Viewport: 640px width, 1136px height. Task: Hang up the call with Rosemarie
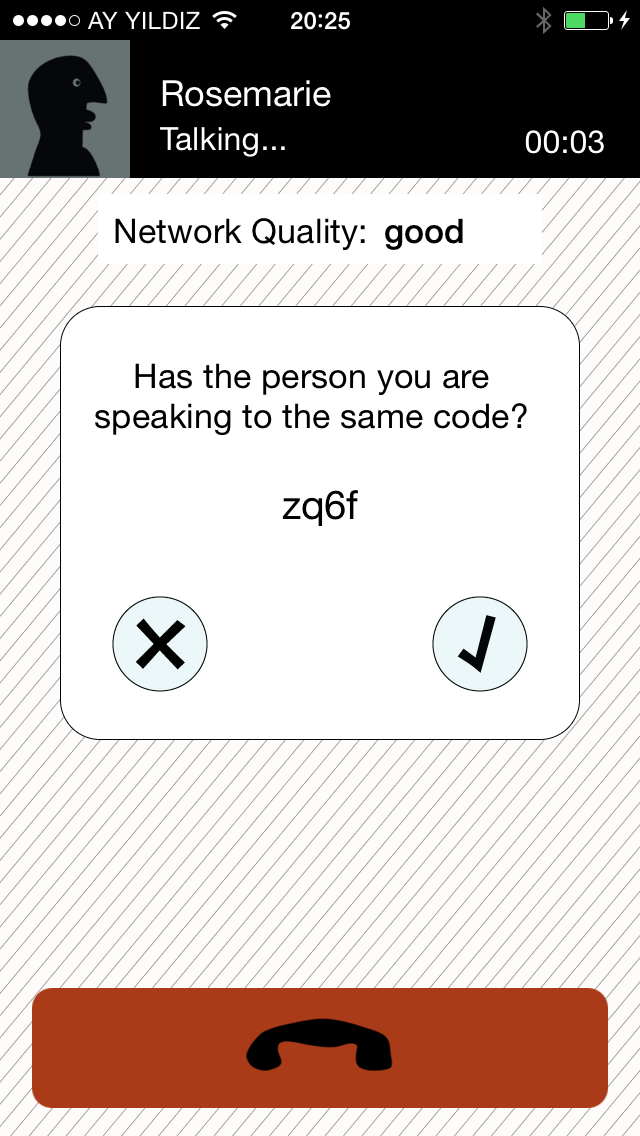(x=320, y=1048)
